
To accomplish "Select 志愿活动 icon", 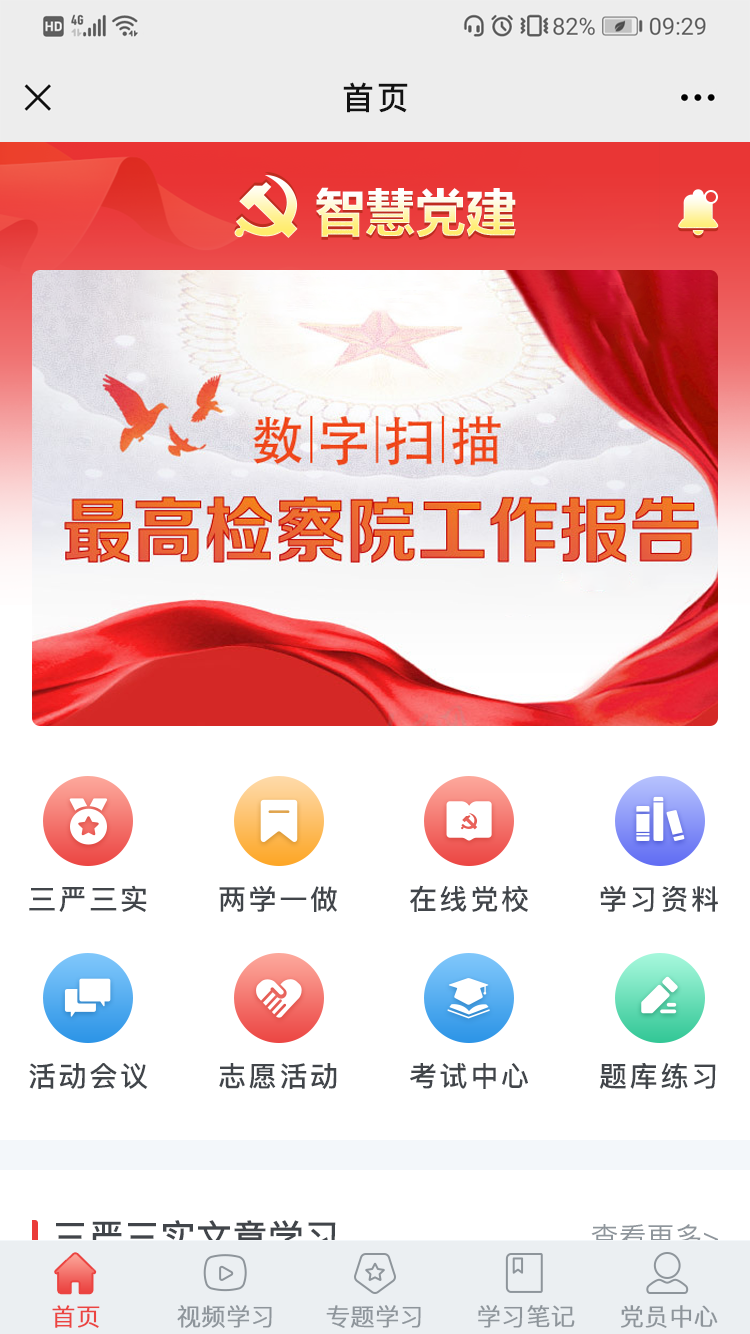I will click(x=279, y=998).
